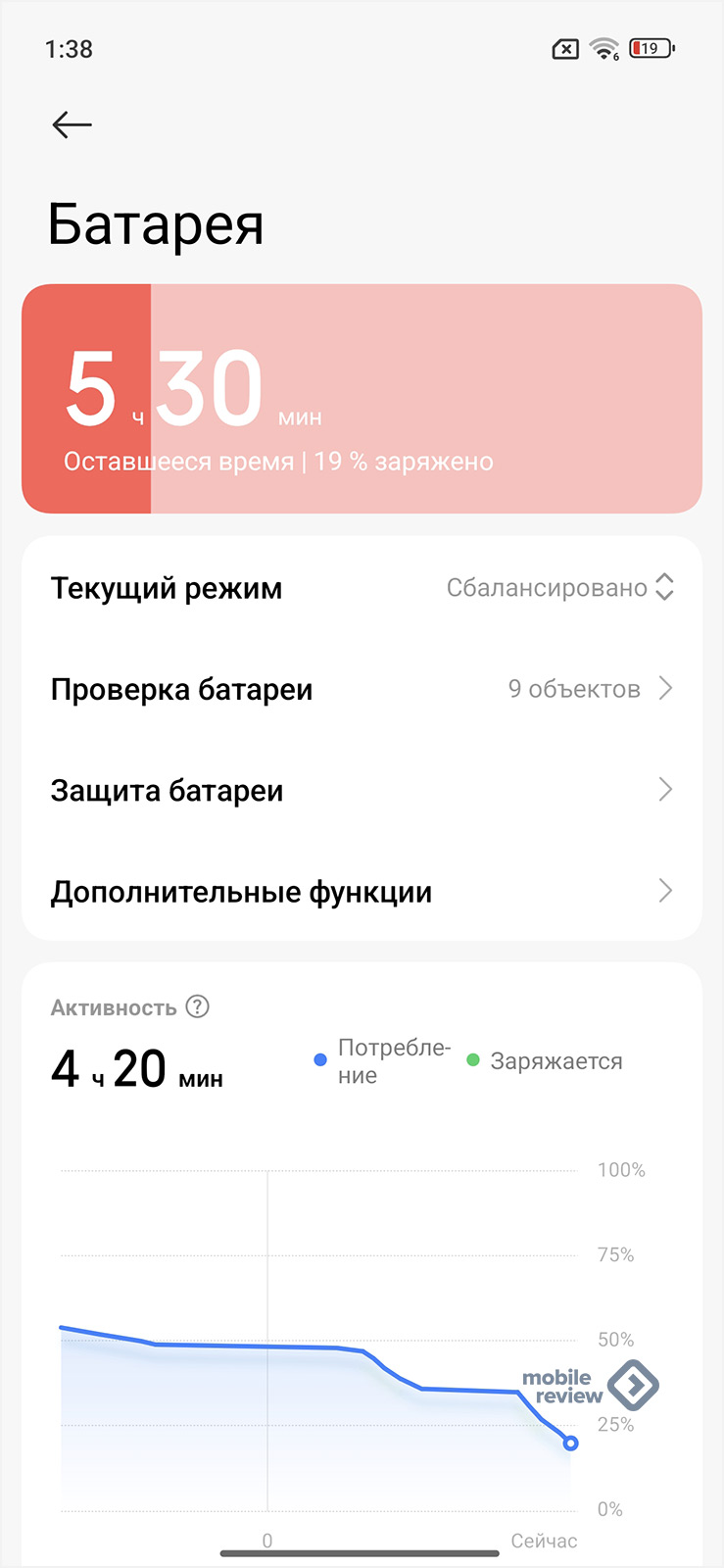This screenshot has width=724, height=1568.
Task: Open Защита батареи settings
Action: 362,790
